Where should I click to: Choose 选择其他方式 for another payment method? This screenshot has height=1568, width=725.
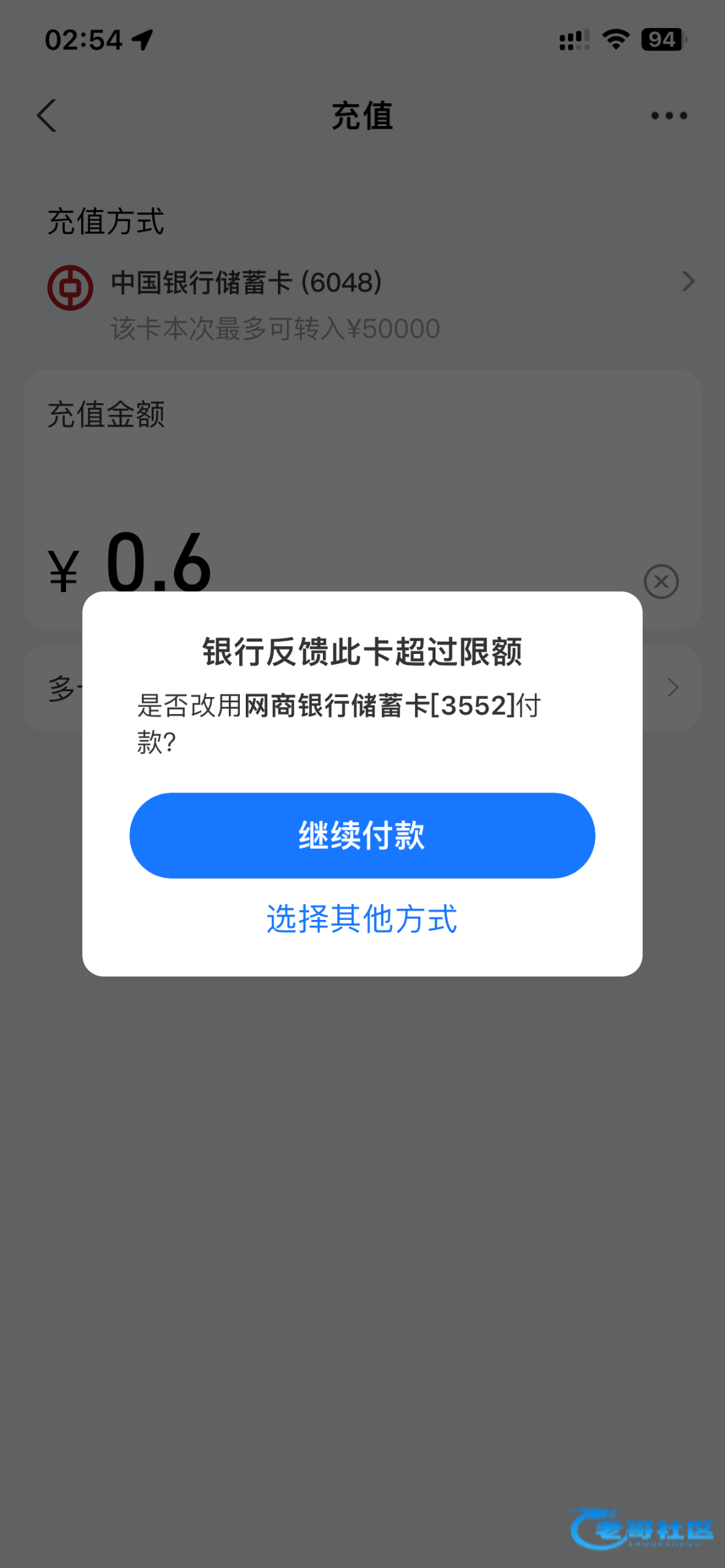[362, 919]
